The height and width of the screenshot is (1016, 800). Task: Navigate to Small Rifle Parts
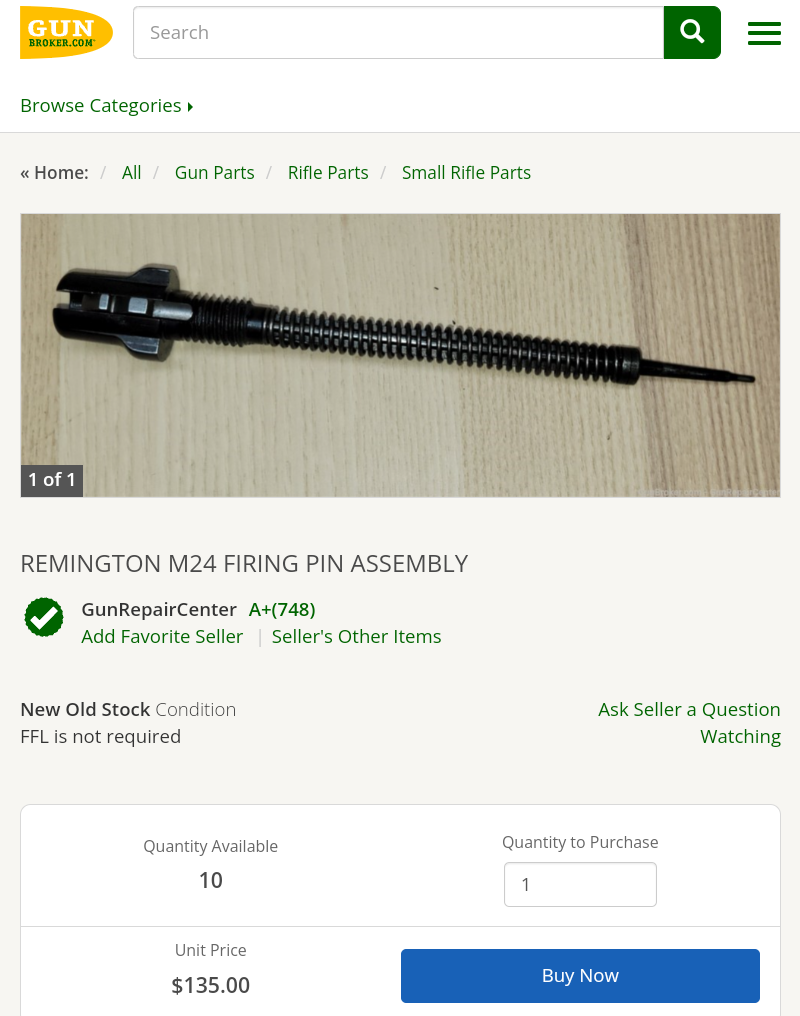pos(466,173)
